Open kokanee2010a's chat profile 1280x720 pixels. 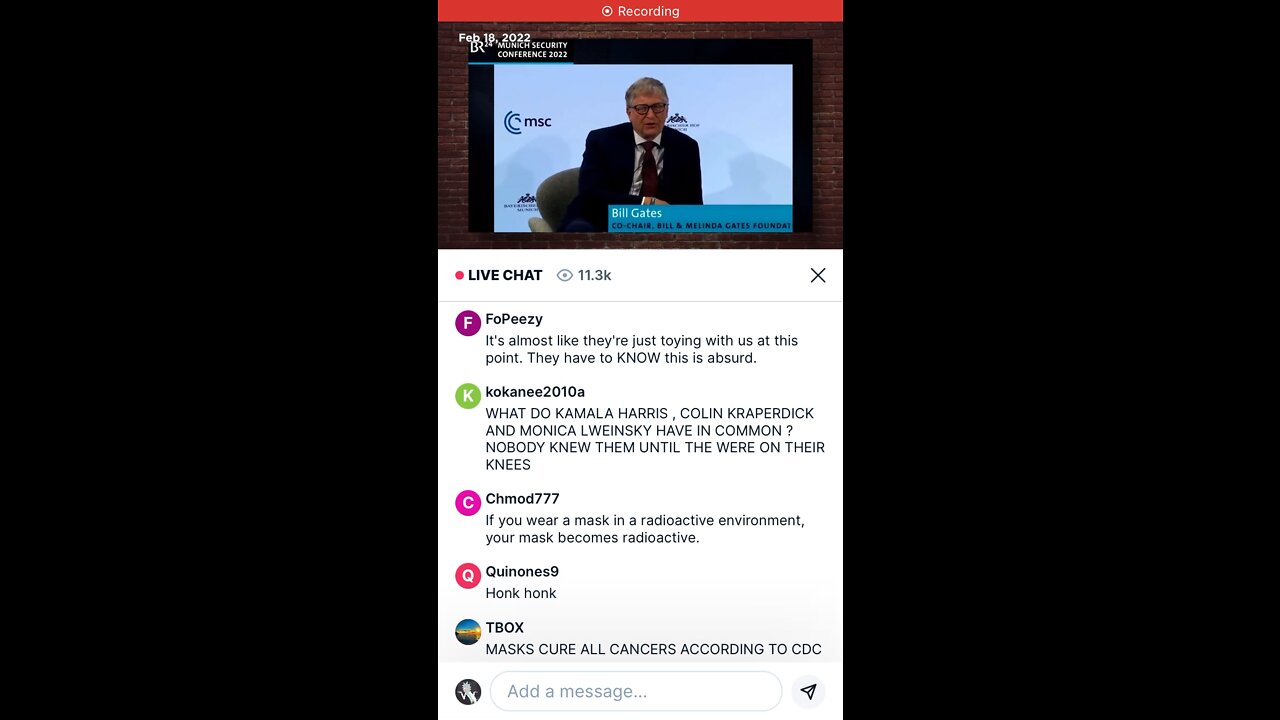468,396
